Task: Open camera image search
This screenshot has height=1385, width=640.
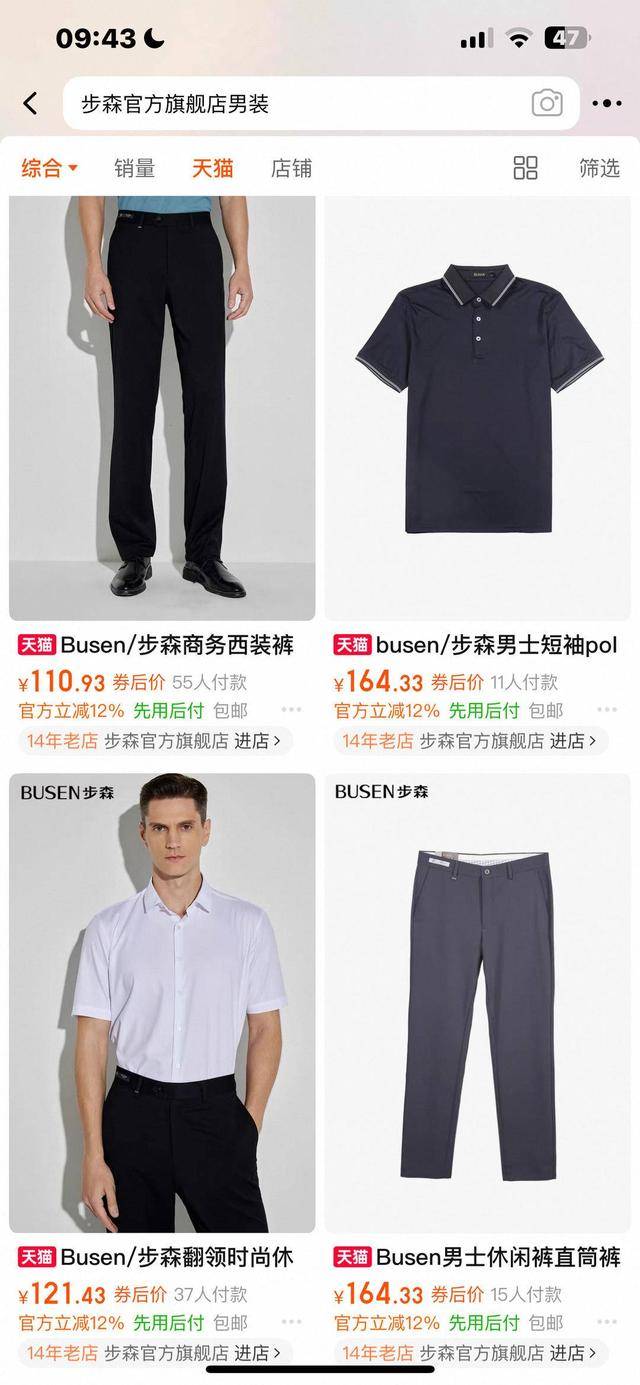Action: pos(547,103)
